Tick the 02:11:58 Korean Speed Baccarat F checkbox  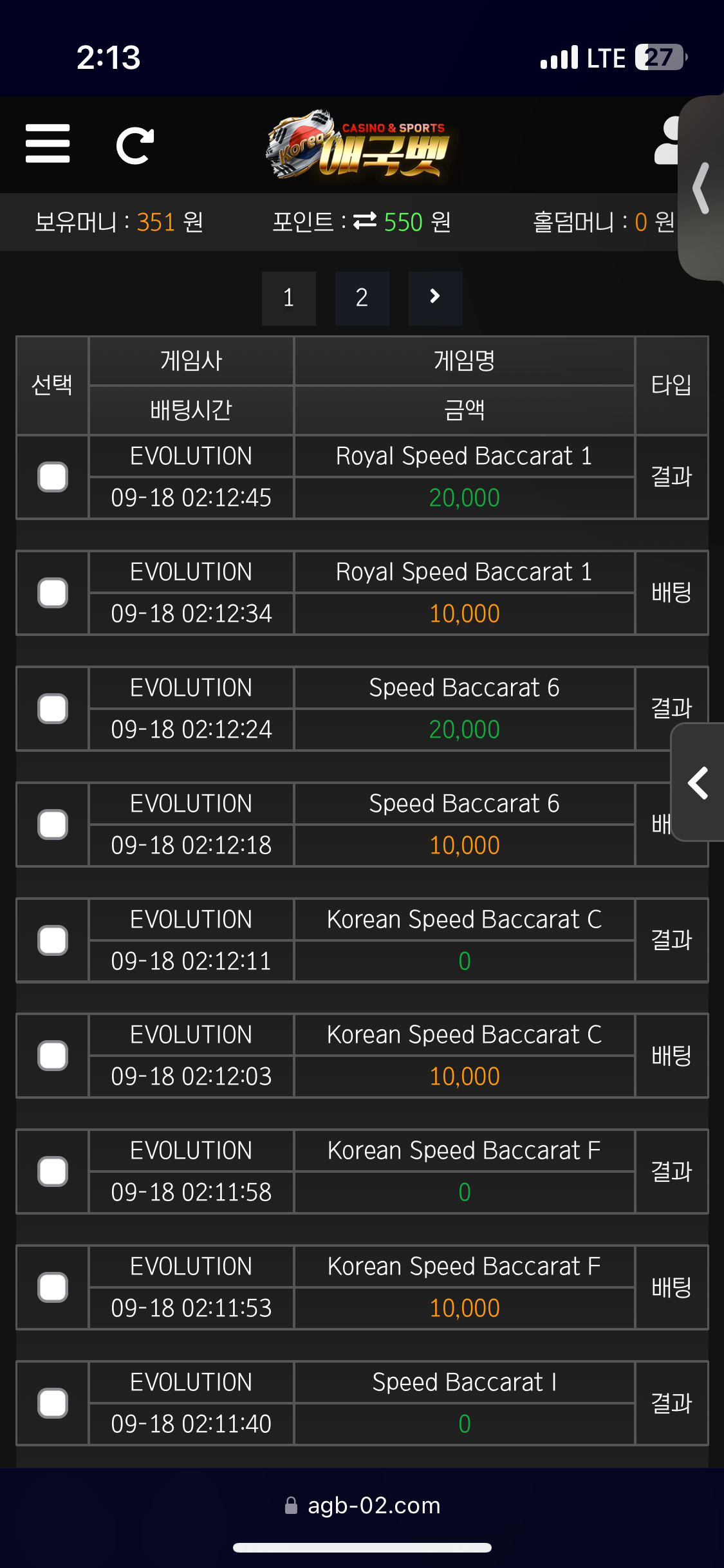pyautogui.click(x=53, y=1171)
